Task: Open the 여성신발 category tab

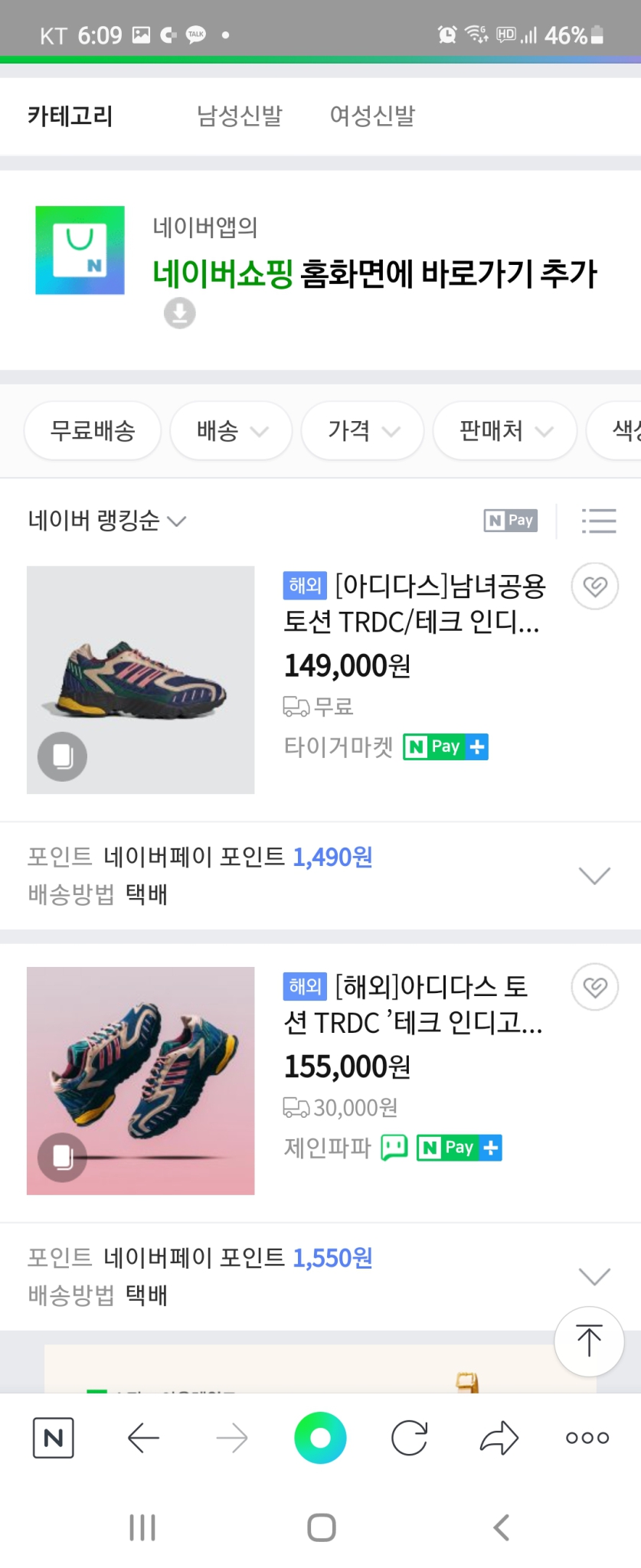Action: (x=373, y=116)
